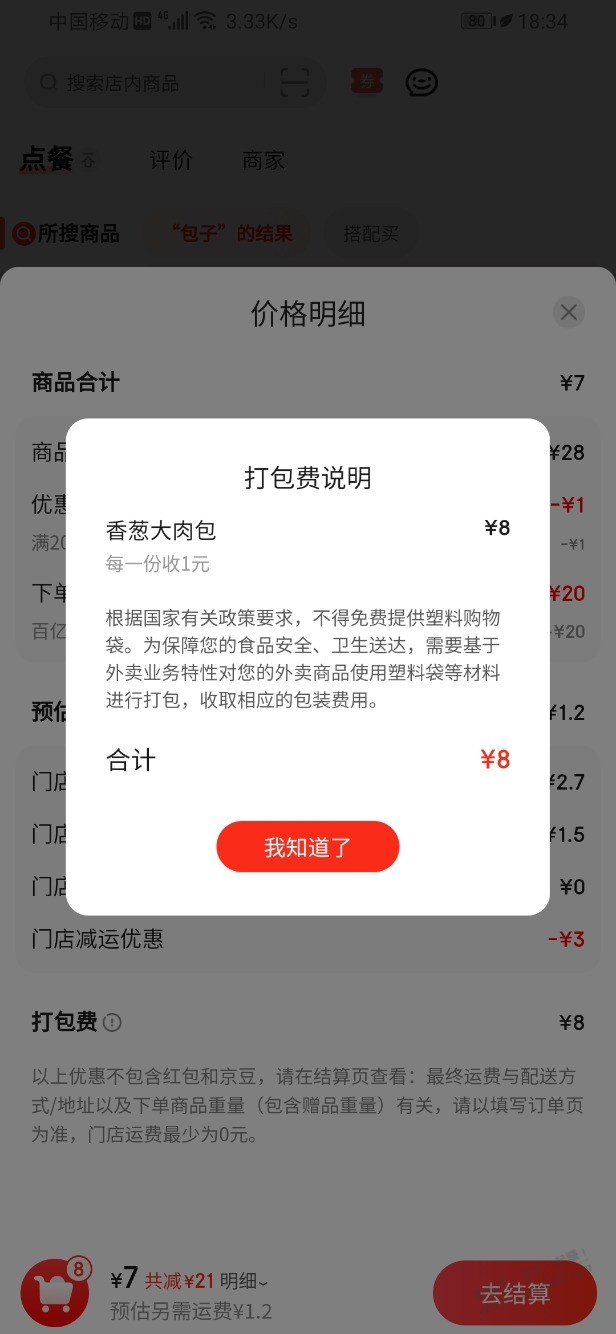Screen dimensions: 616x1334
Task: Open the customer service chat icon
Action: 421,83
